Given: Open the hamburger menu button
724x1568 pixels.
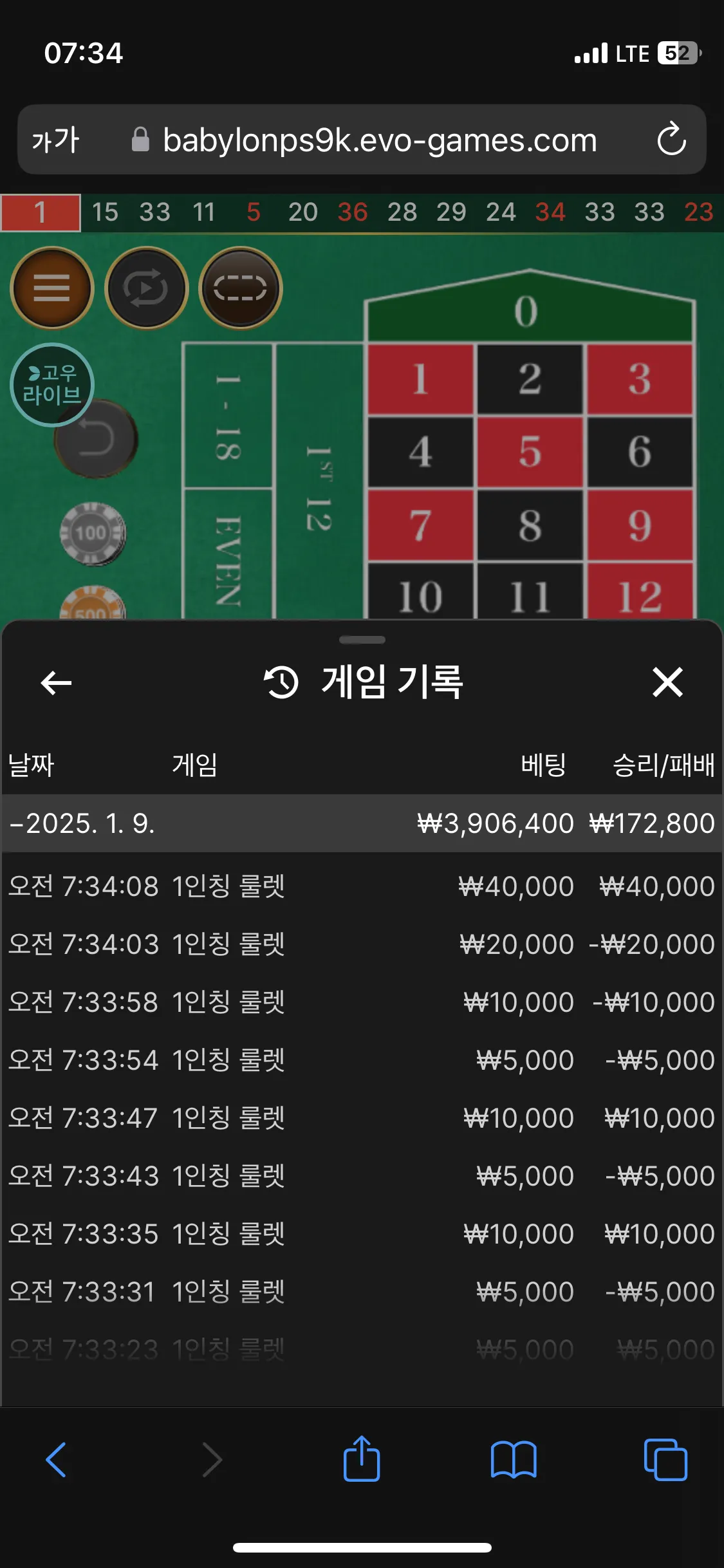Looking at the screenshot, I should pyautogui.click(x=51, y=288).
